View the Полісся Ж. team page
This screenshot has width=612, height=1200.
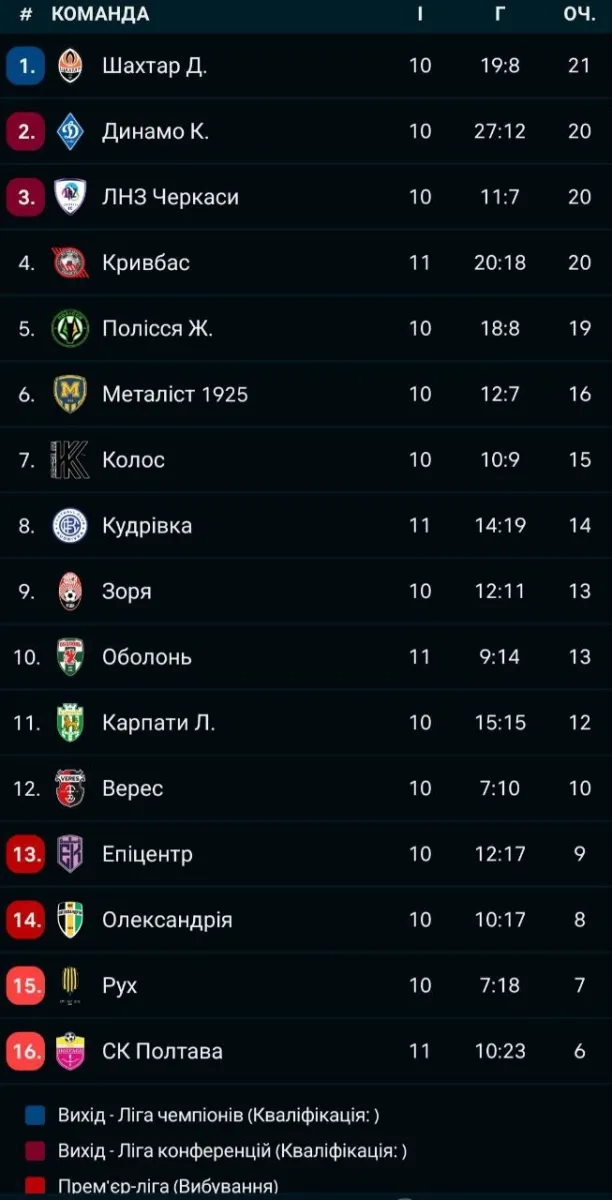point(157,329)
